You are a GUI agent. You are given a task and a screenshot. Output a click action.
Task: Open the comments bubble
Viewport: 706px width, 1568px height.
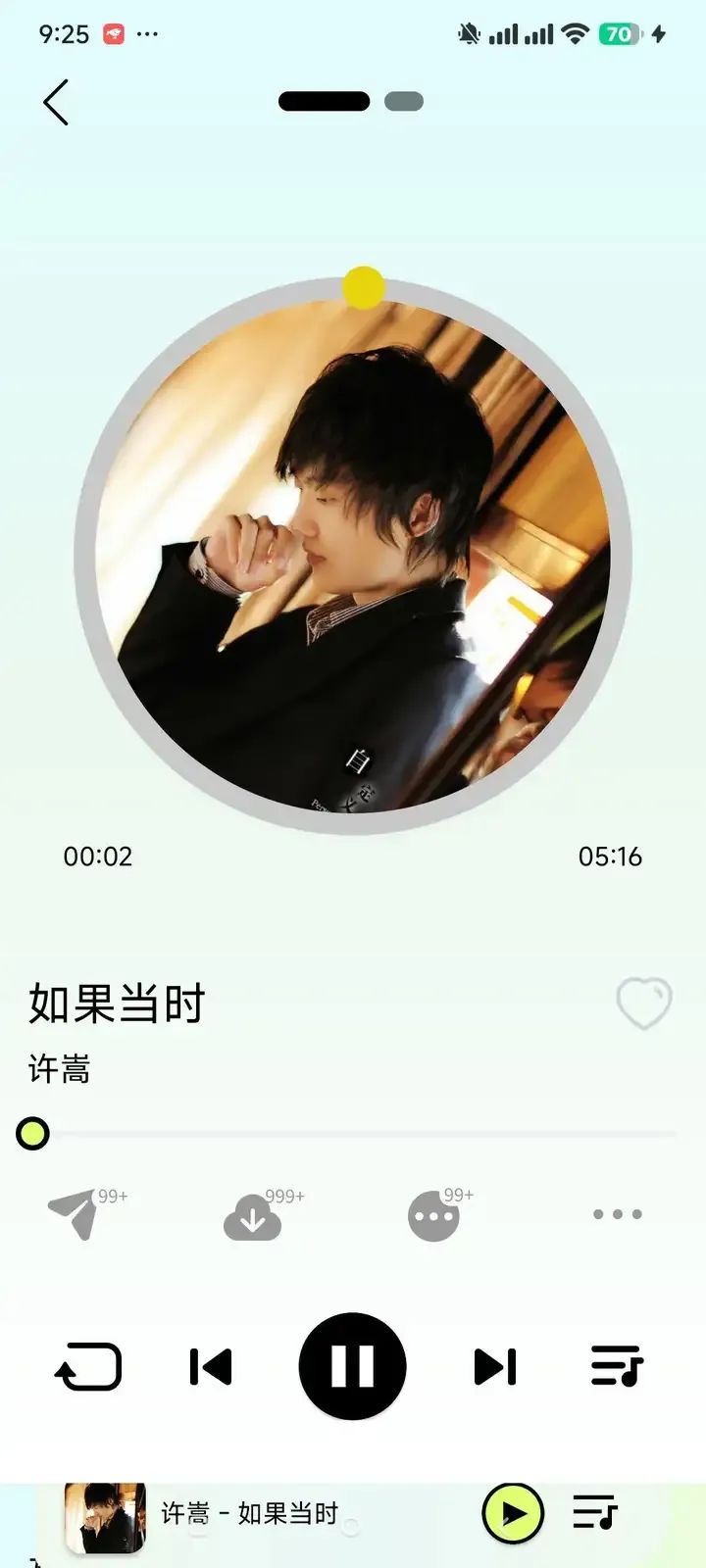[x=433, y=1217]
